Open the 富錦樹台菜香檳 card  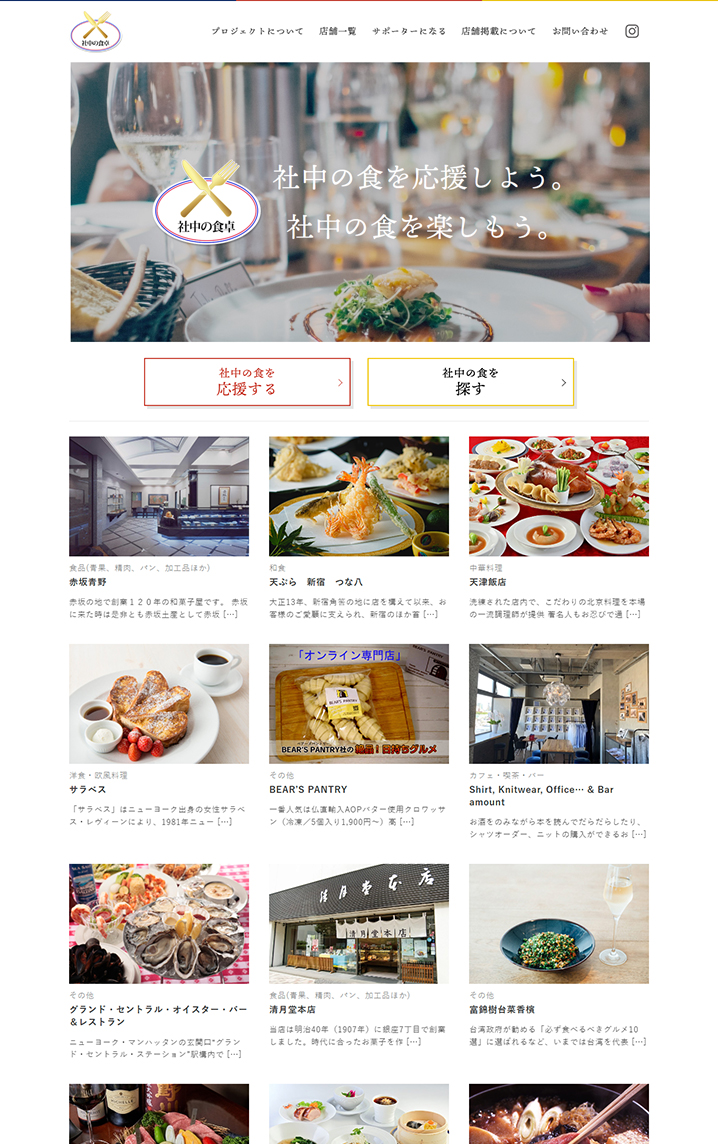(x=558, y=924)
